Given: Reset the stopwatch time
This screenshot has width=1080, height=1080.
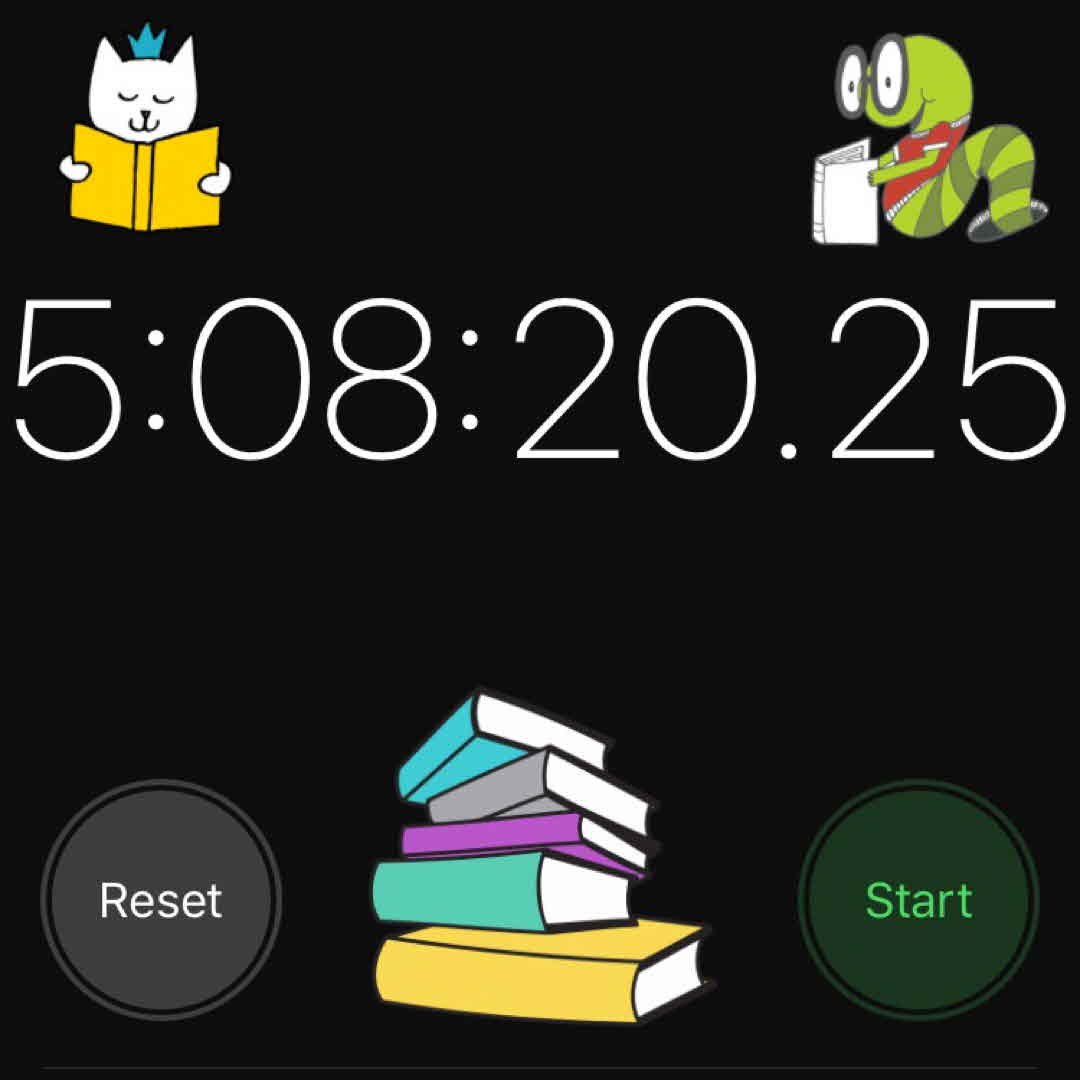Looking at the screenshot, I should (x=161, y=900).
